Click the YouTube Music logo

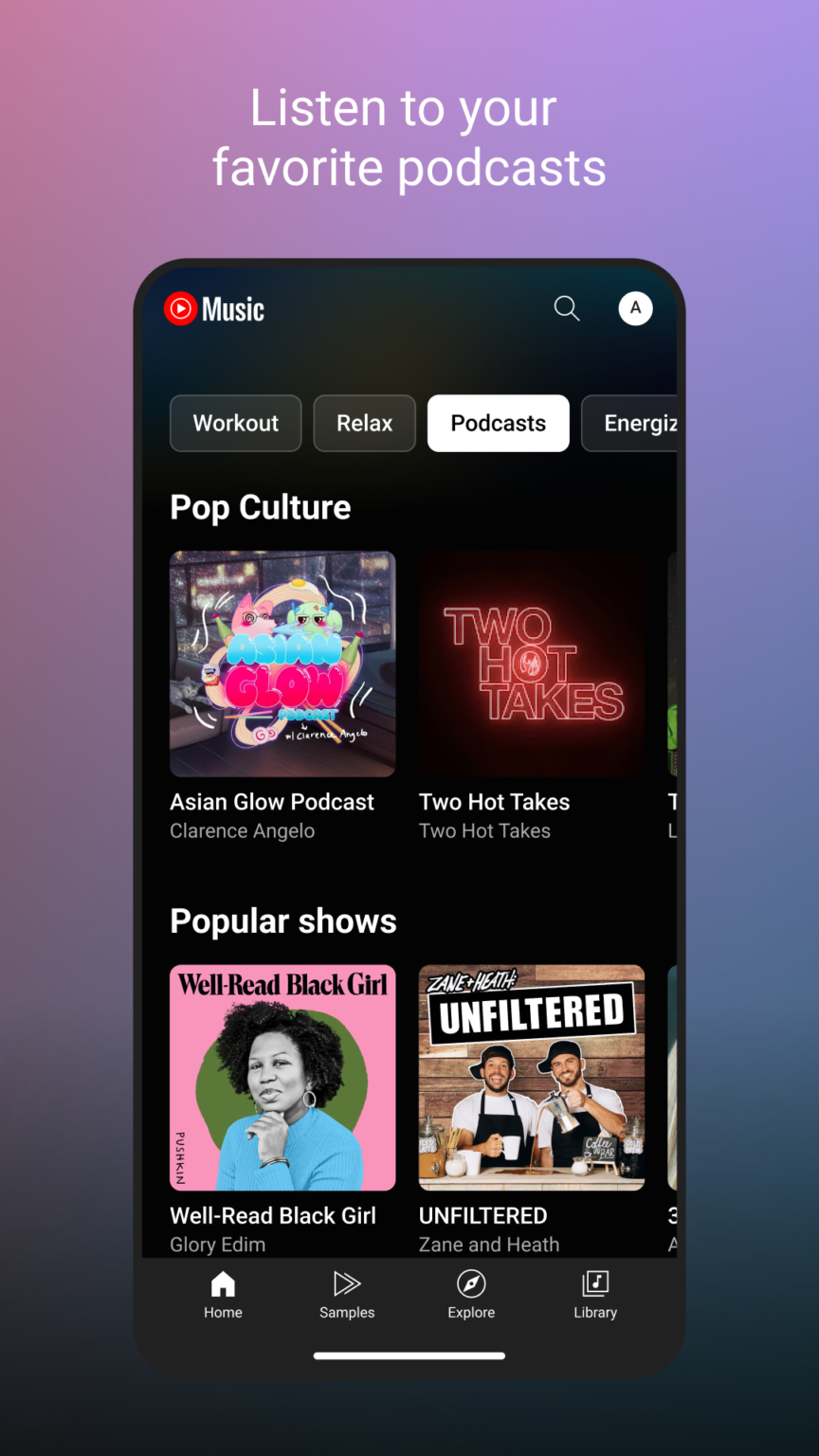point(213,308)
